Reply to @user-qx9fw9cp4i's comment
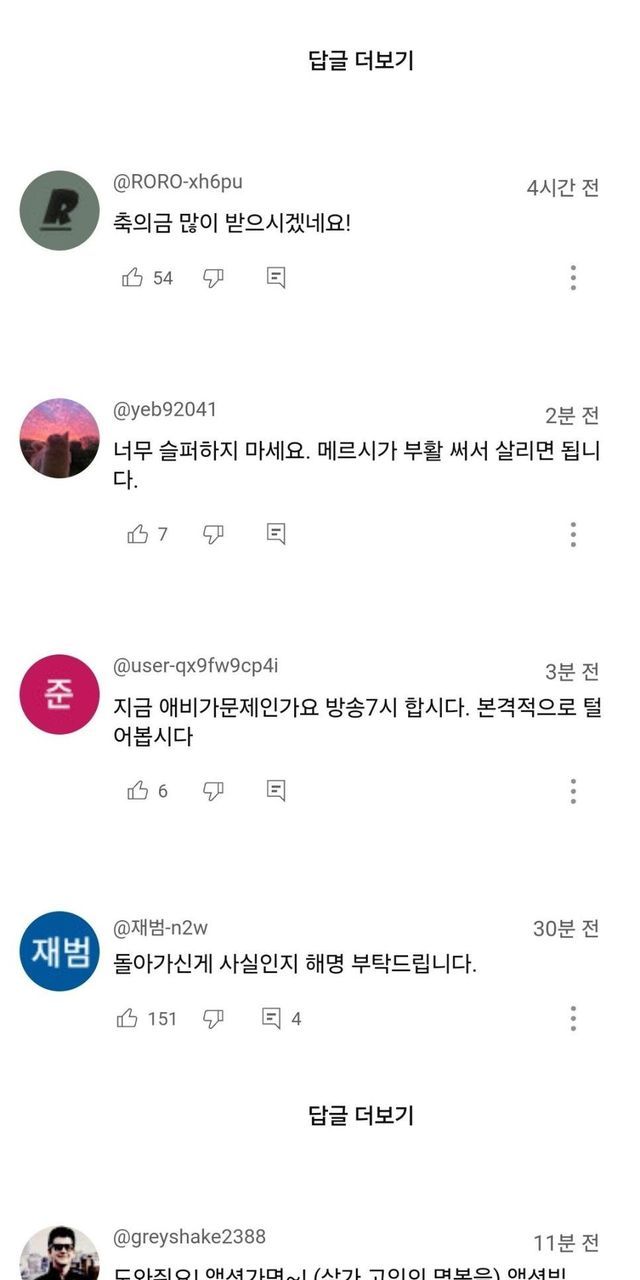640x1280 pixels. 277,791
